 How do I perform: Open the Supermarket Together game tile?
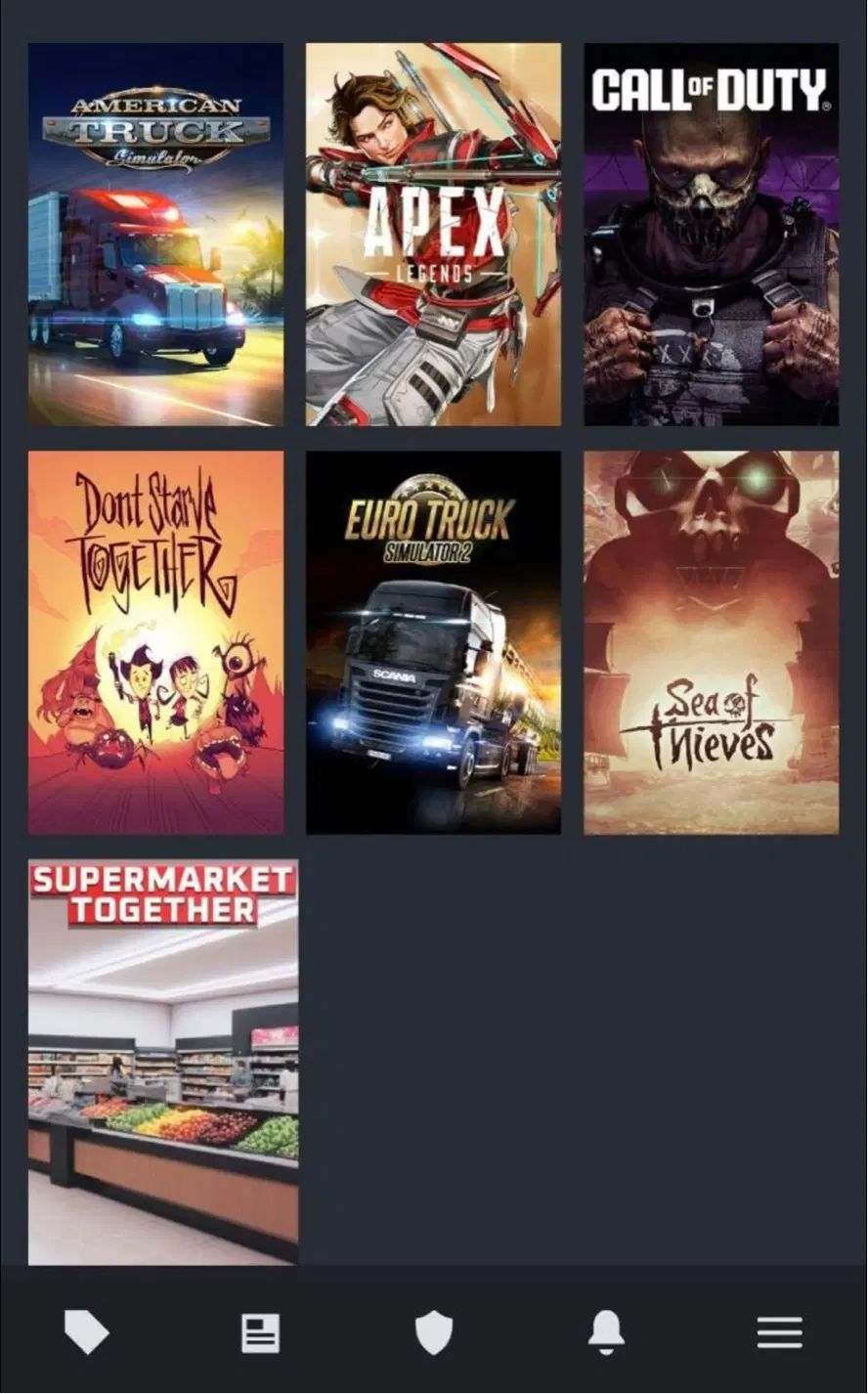coord(163,1062)
